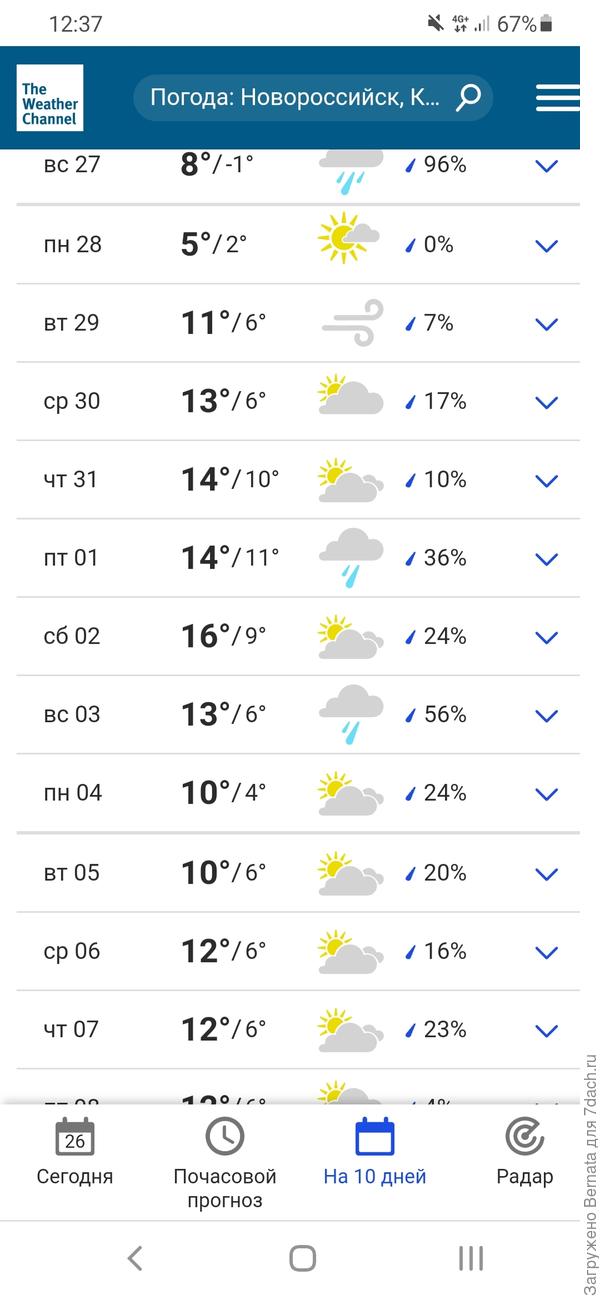Expand the вт 05 day forecast

pos(546,873)
